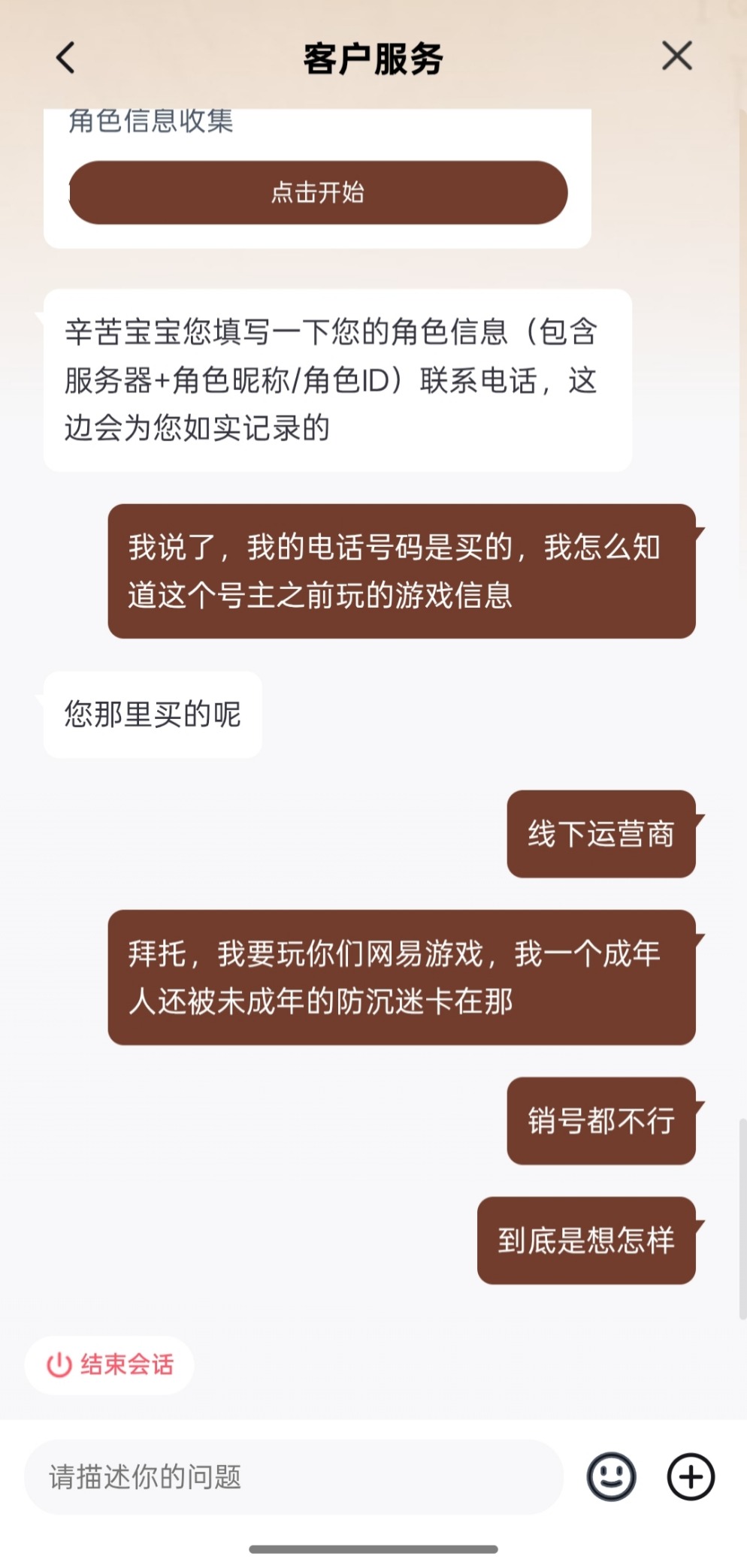The height and width of the screenshot is (1568, 747).
Task: Go back from the 客户服务 chat
Action: (66, 58)
